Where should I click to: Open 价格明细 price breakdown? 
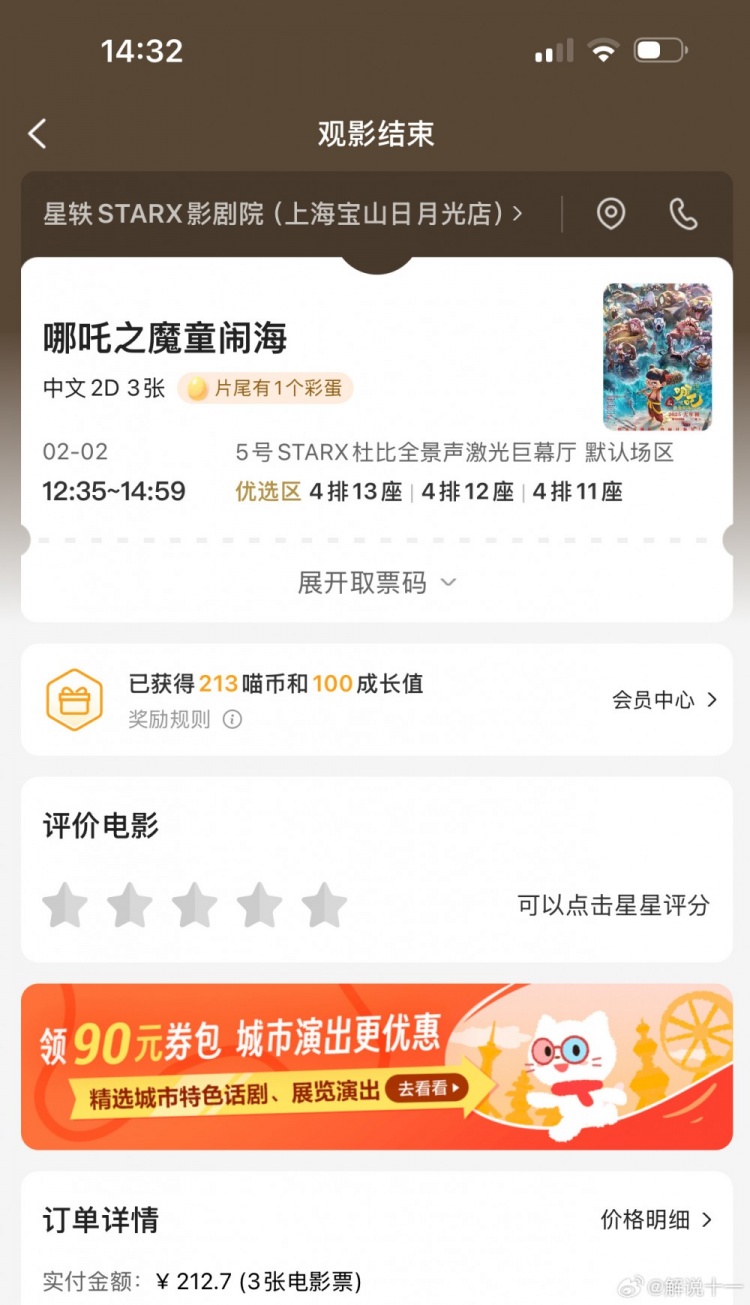pos(657,1220)
